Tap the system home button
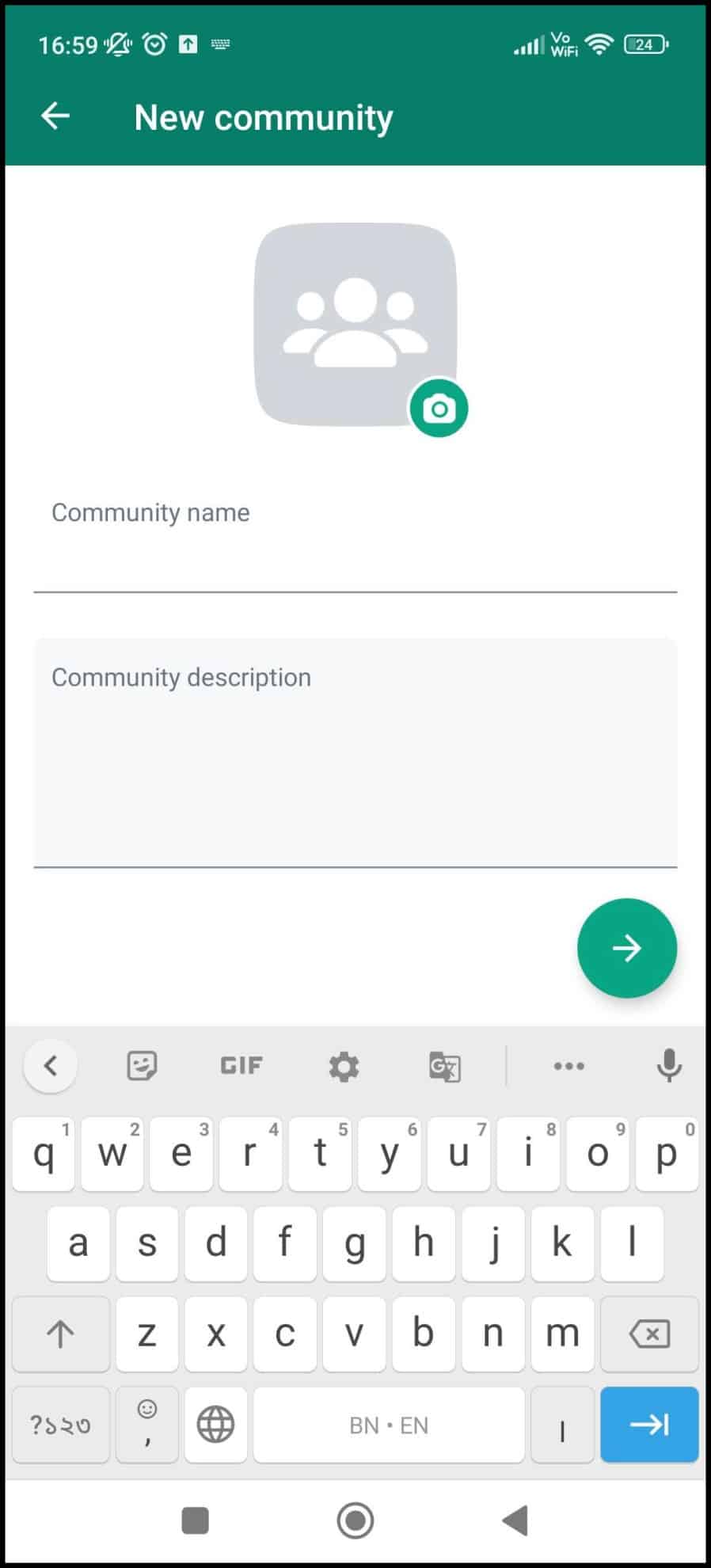The width and height of the screenshot is (711, 1568). pos(355,1520)
